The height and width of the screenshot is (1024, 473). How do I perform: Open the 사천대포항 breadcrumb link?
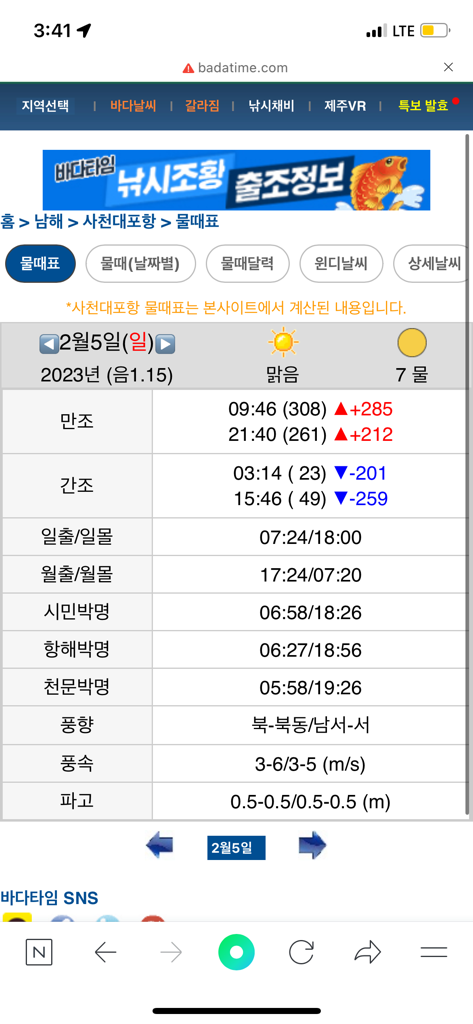click(x=119, y=222)
